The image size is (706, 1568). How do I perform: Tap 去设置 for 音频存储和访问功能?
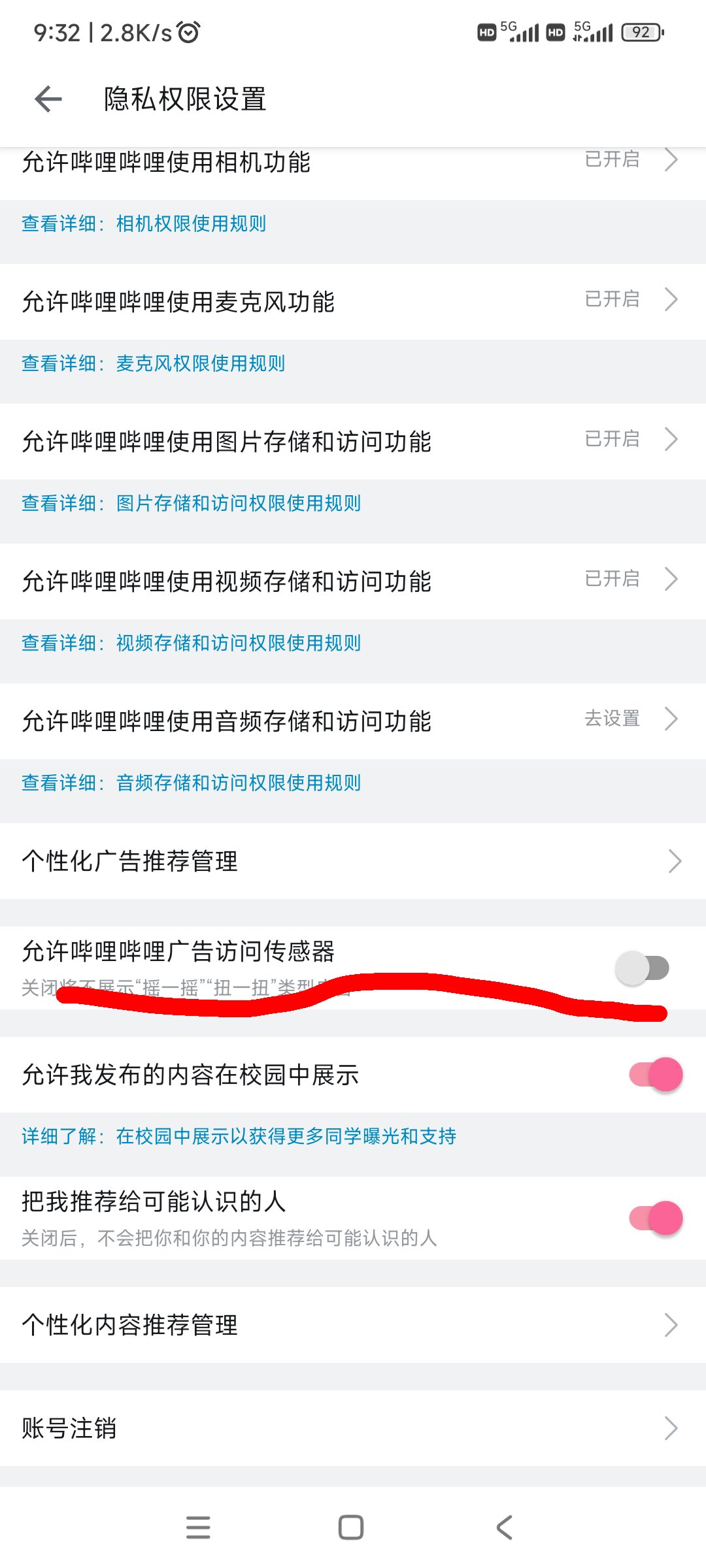click(612, 718)
